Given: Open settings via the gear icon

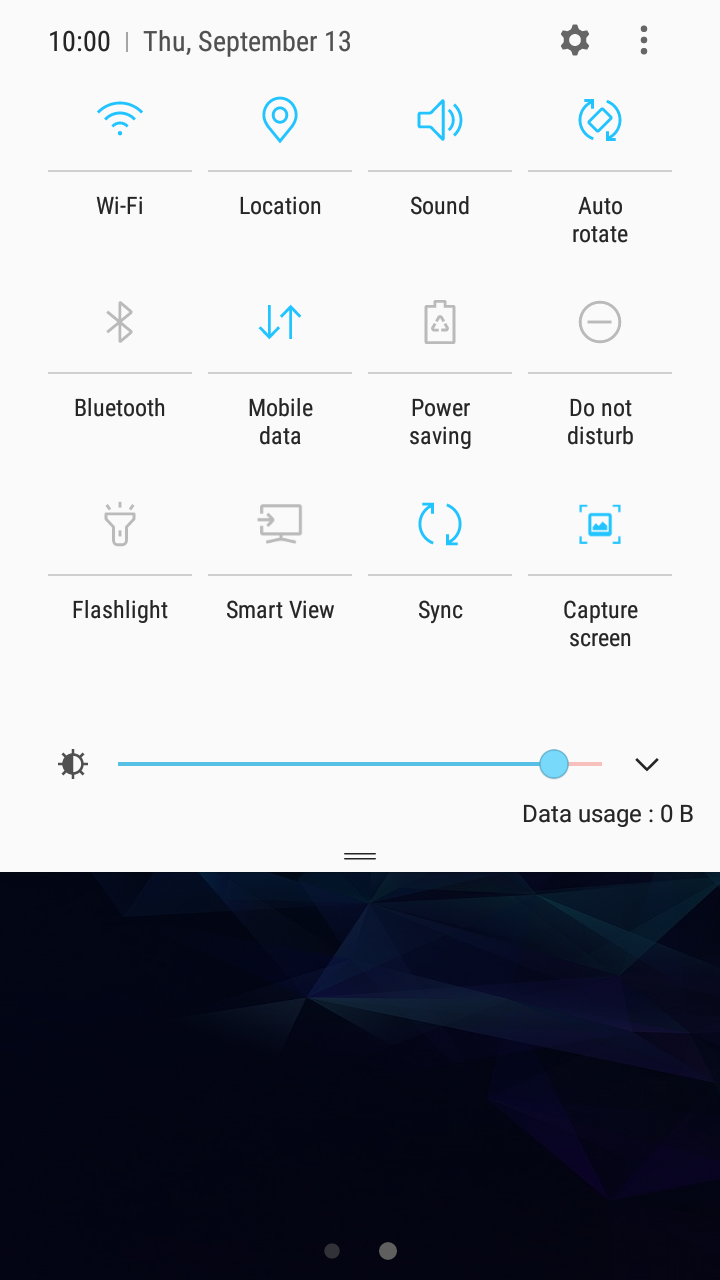Looking at the screenshot, I should tap(574, 41).
